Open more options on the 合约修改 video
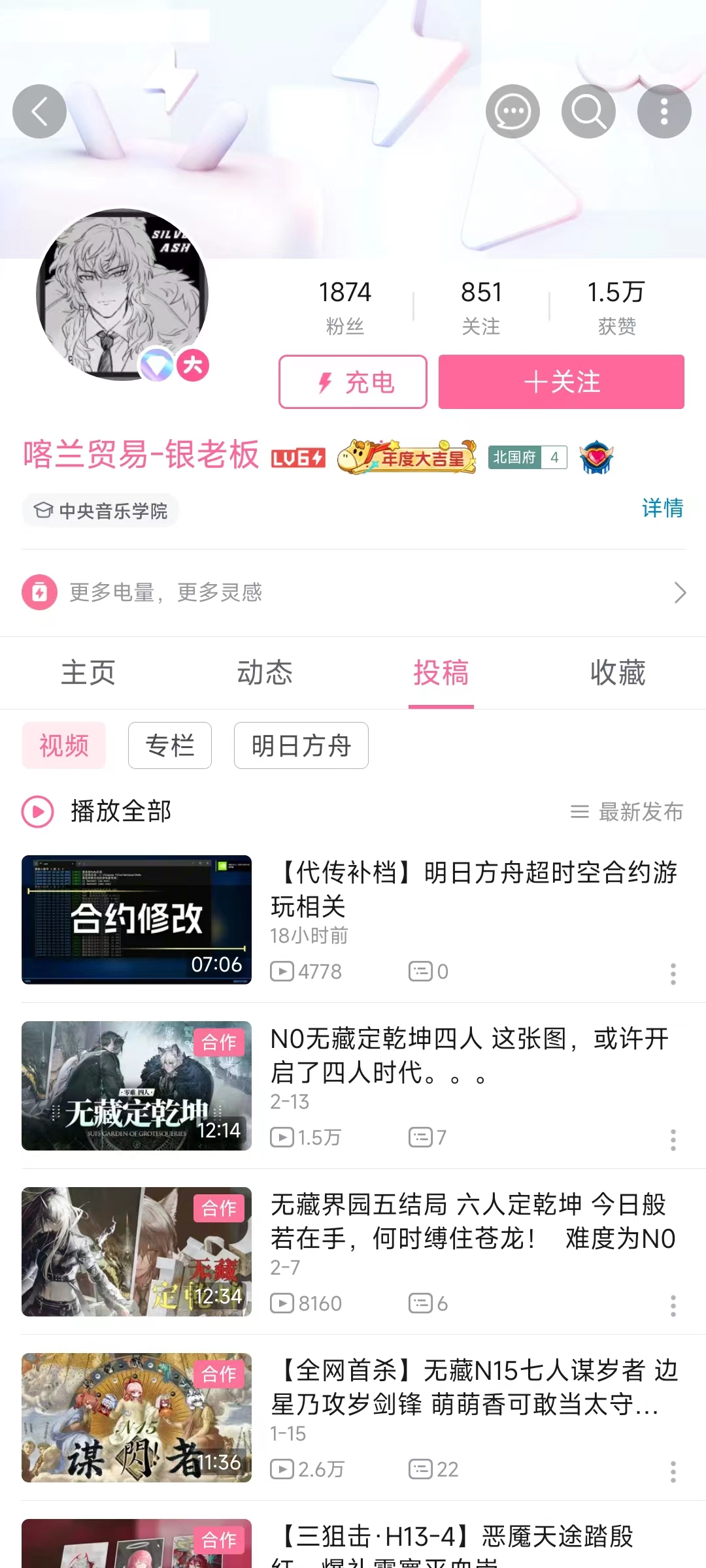Viewport: 706px width, 1568px height. [673, 975]
